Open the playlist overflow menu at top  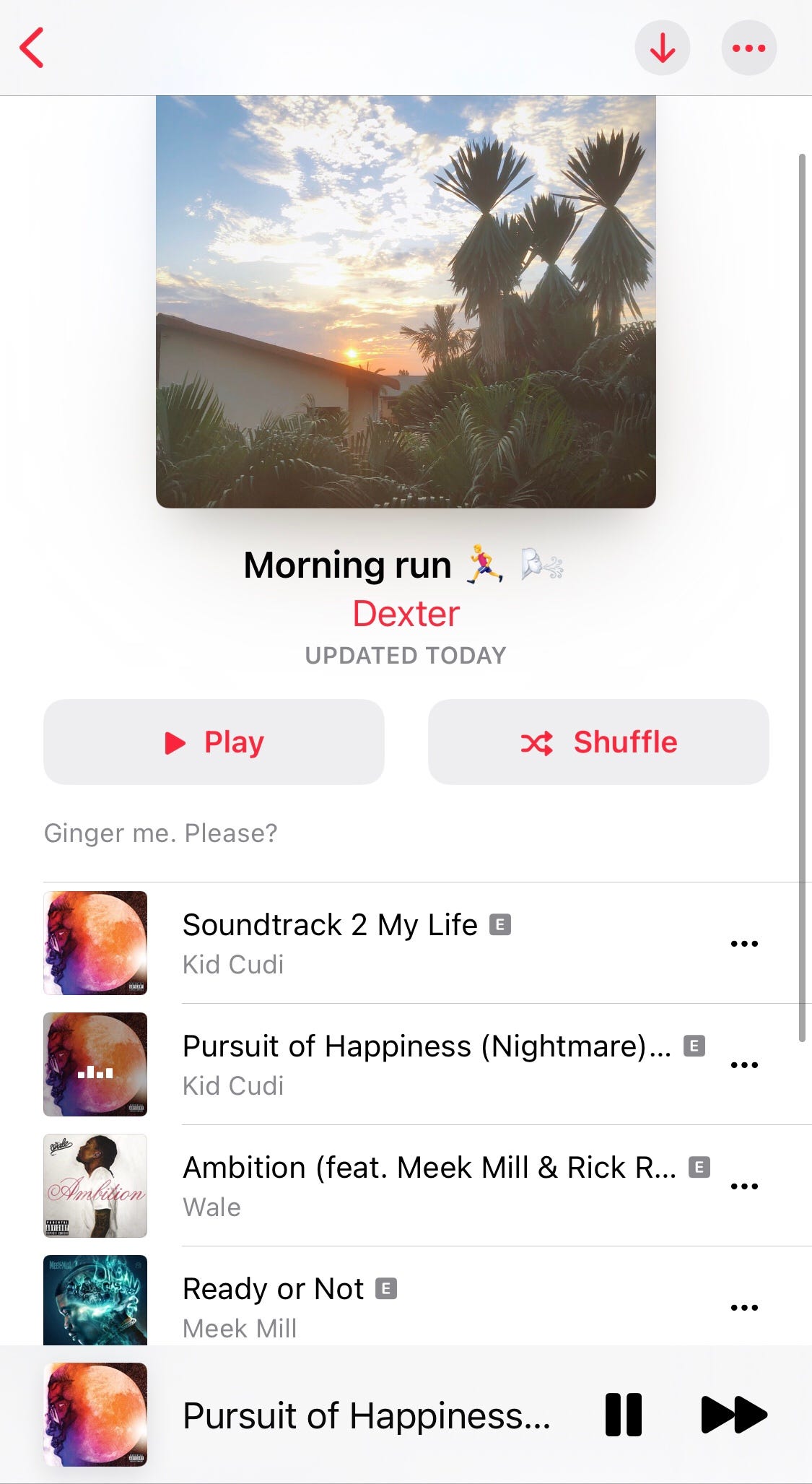(x=748, y=48)
